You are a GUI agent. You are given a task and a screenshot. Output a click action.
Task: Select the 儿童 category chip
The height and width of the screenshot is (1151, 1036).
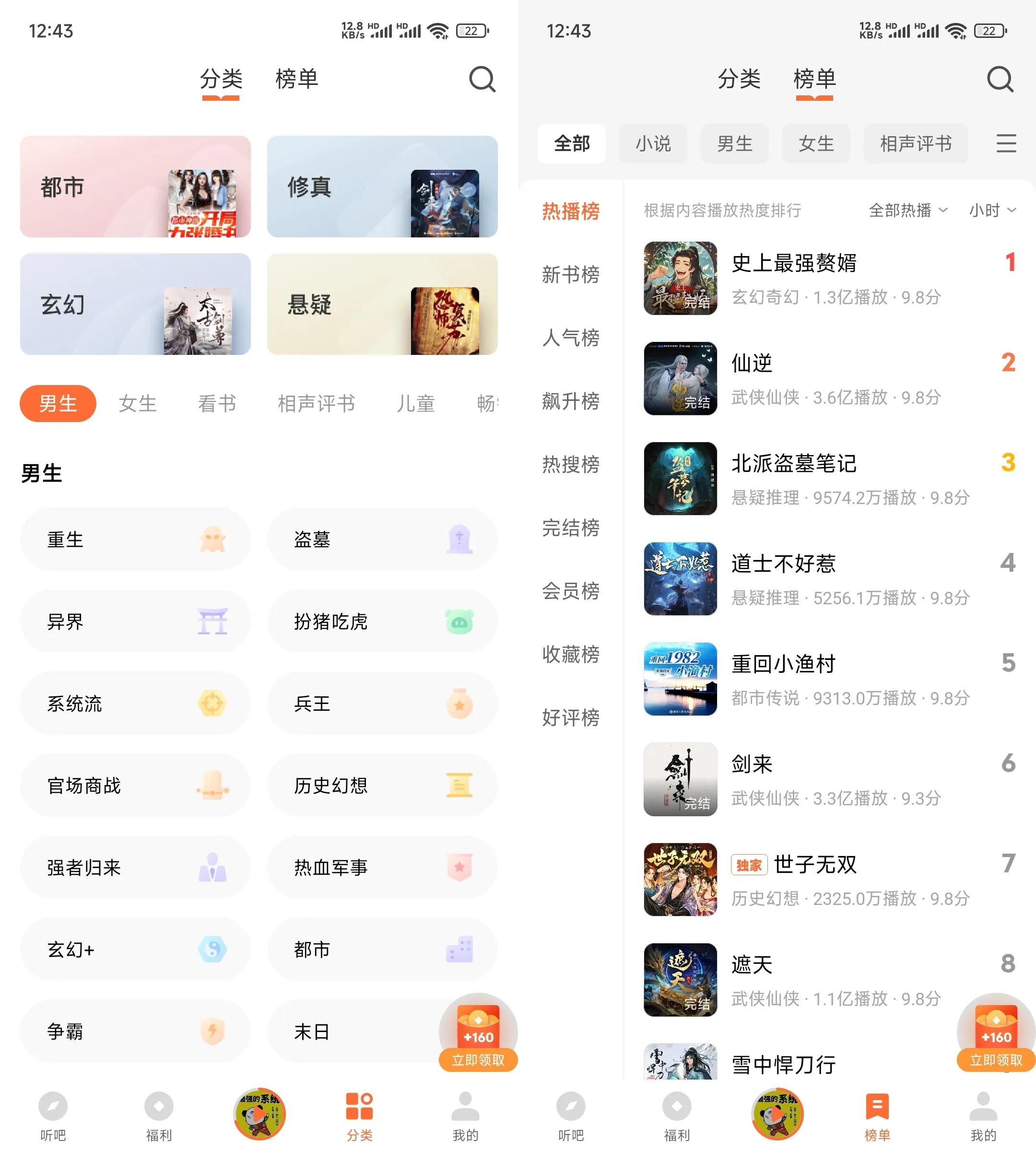[415, 404]
